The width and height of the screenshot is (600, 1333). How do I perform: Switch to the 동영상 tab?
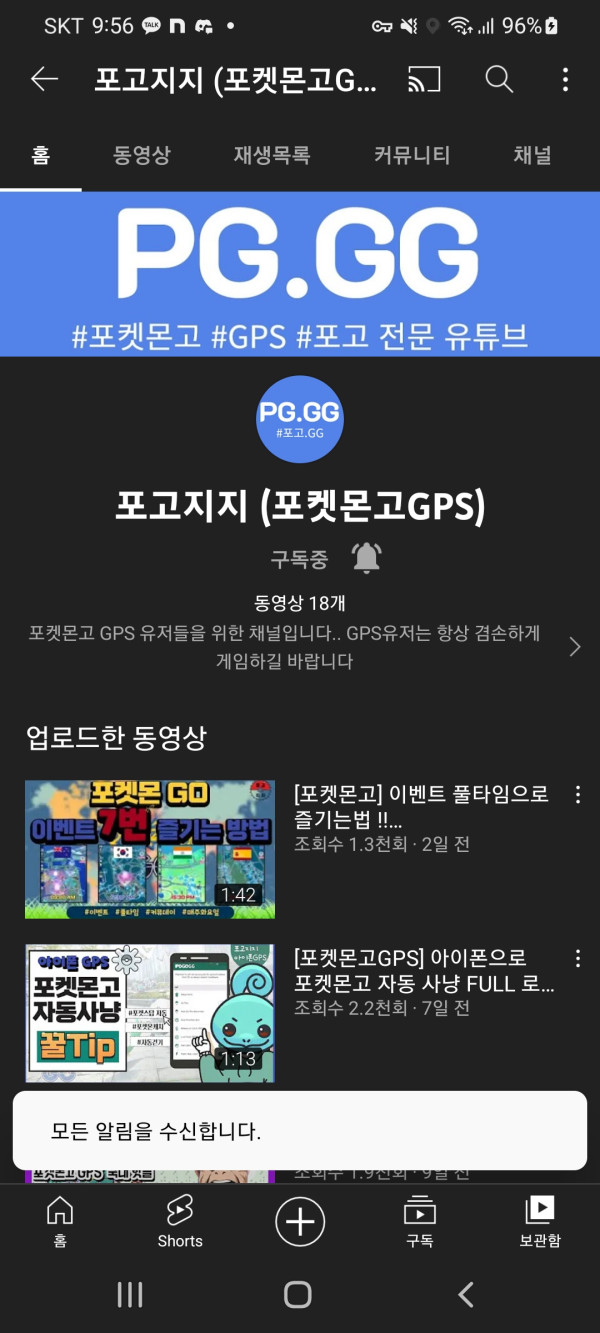141,155
